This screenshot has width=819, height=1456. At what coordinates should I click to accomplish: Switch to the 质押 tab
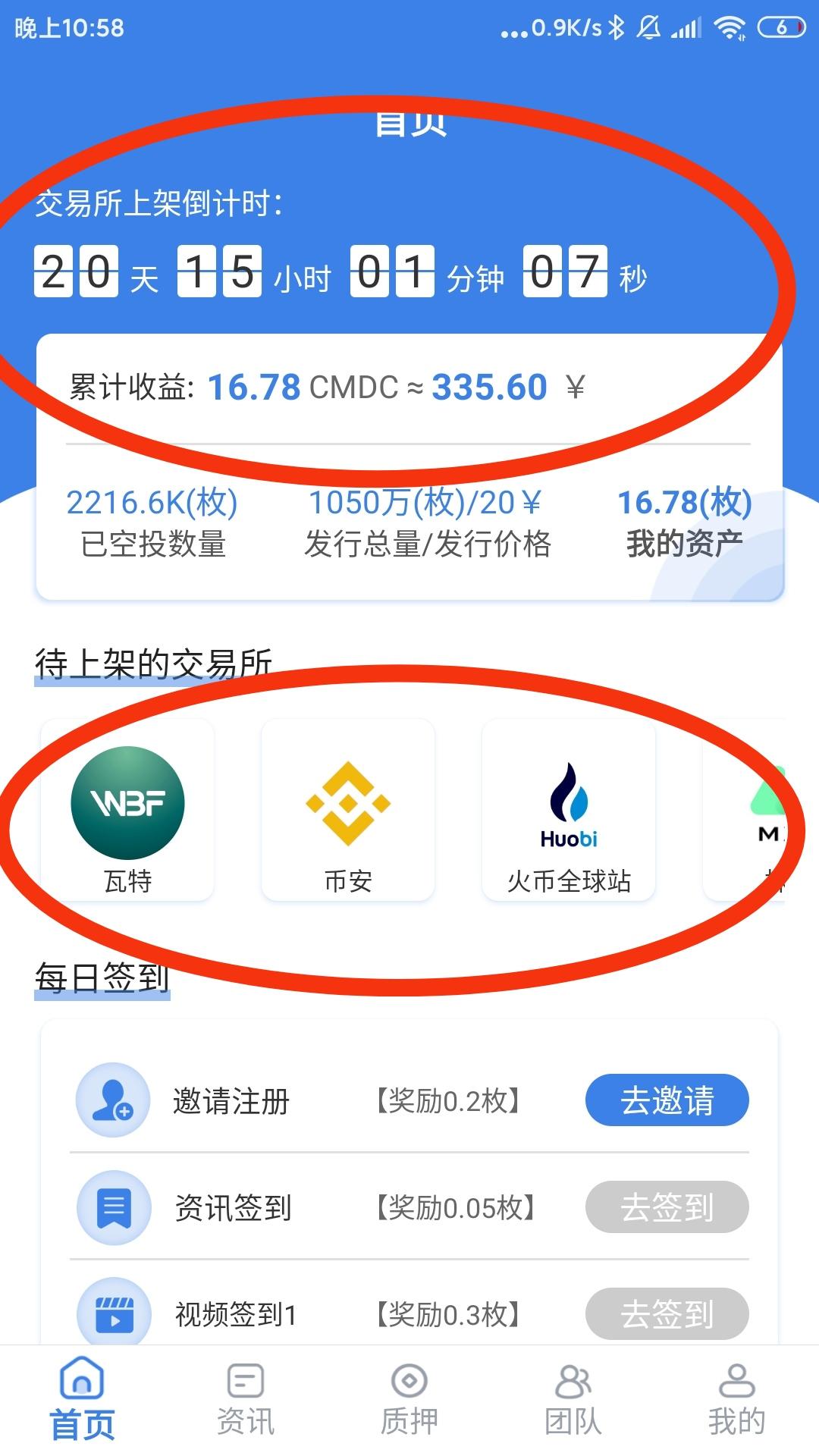(x=409, y=1400)
